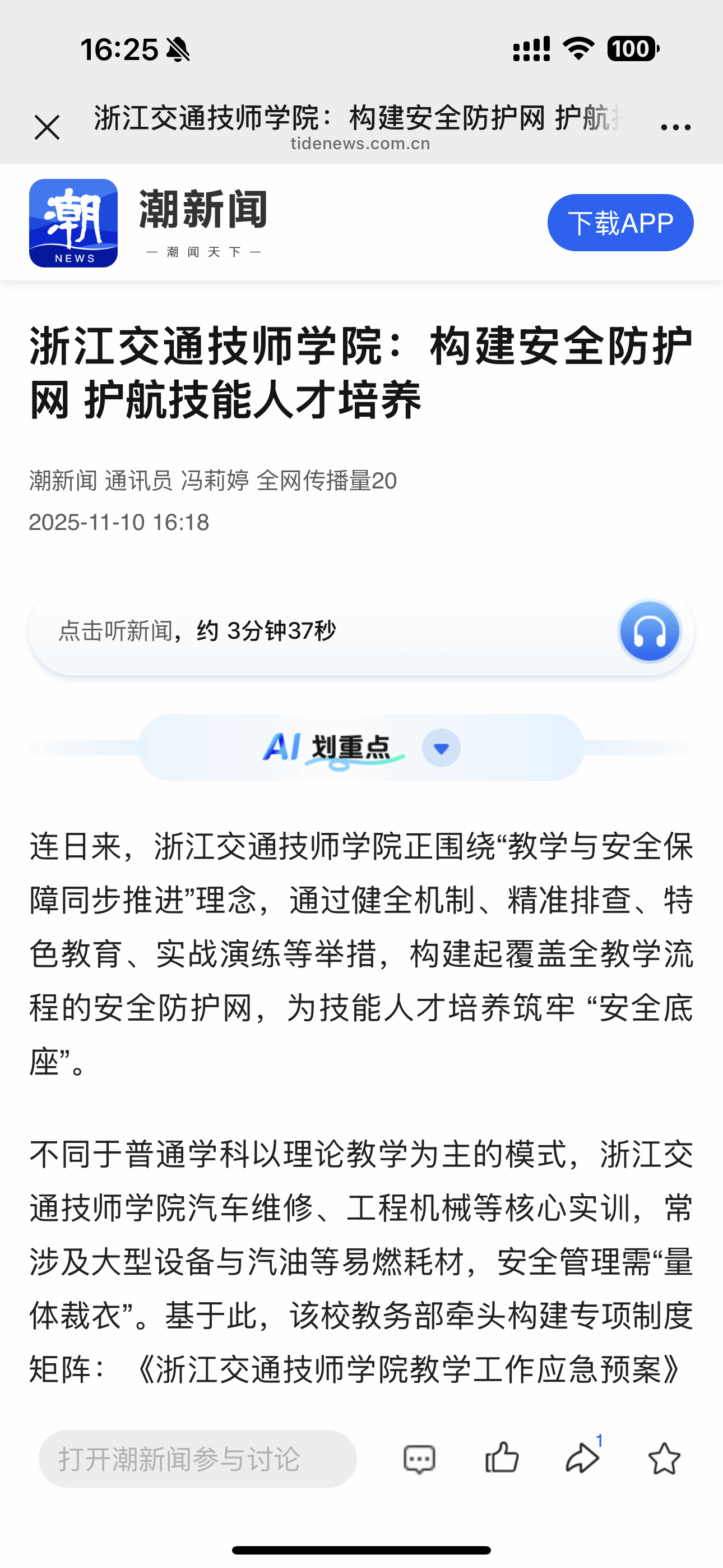The width and height of the screenshot is (723, 1568).
Task: Tap the 下载APP button
Action: tap(619, 223)
